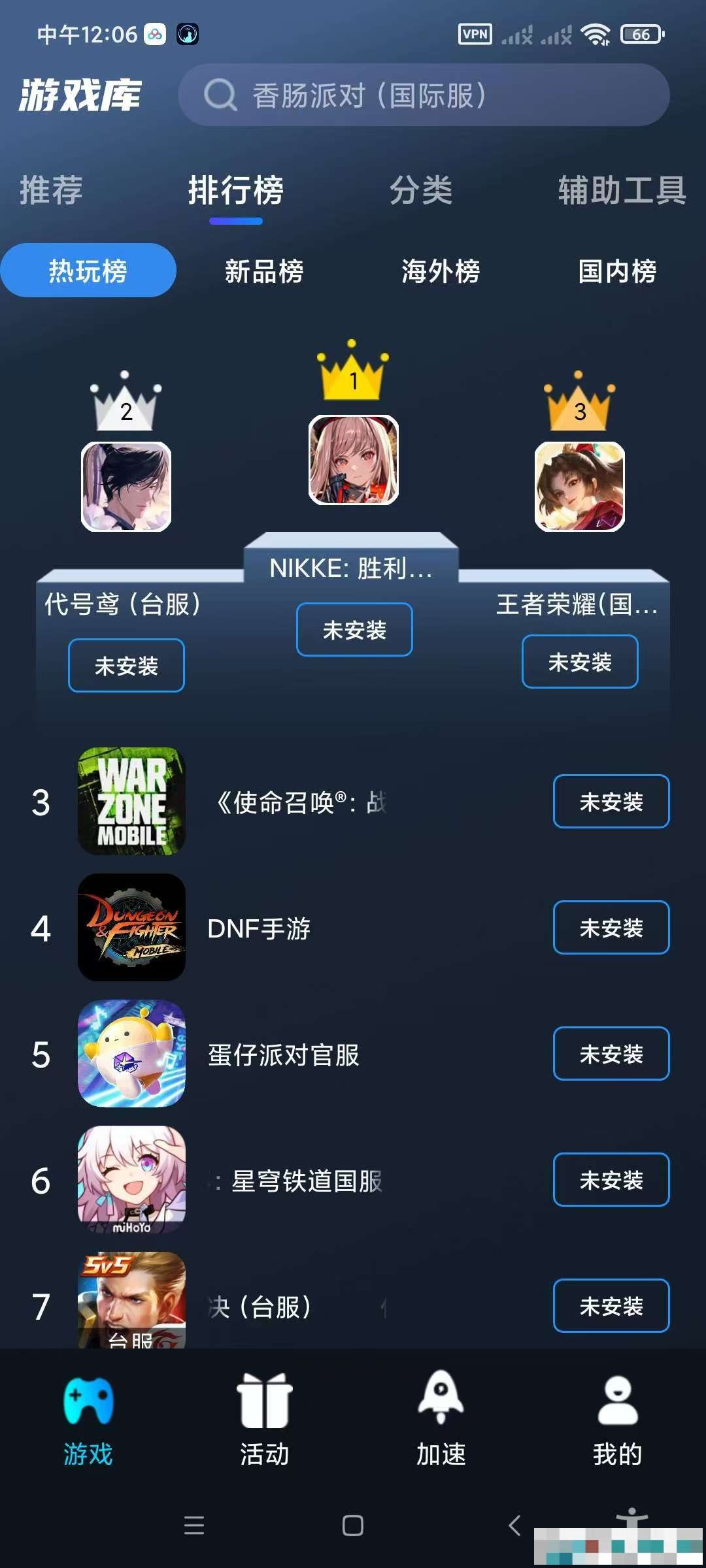
Task: Tap 未安装 for 星穹铁道国服
Action: coord(611,1180)
